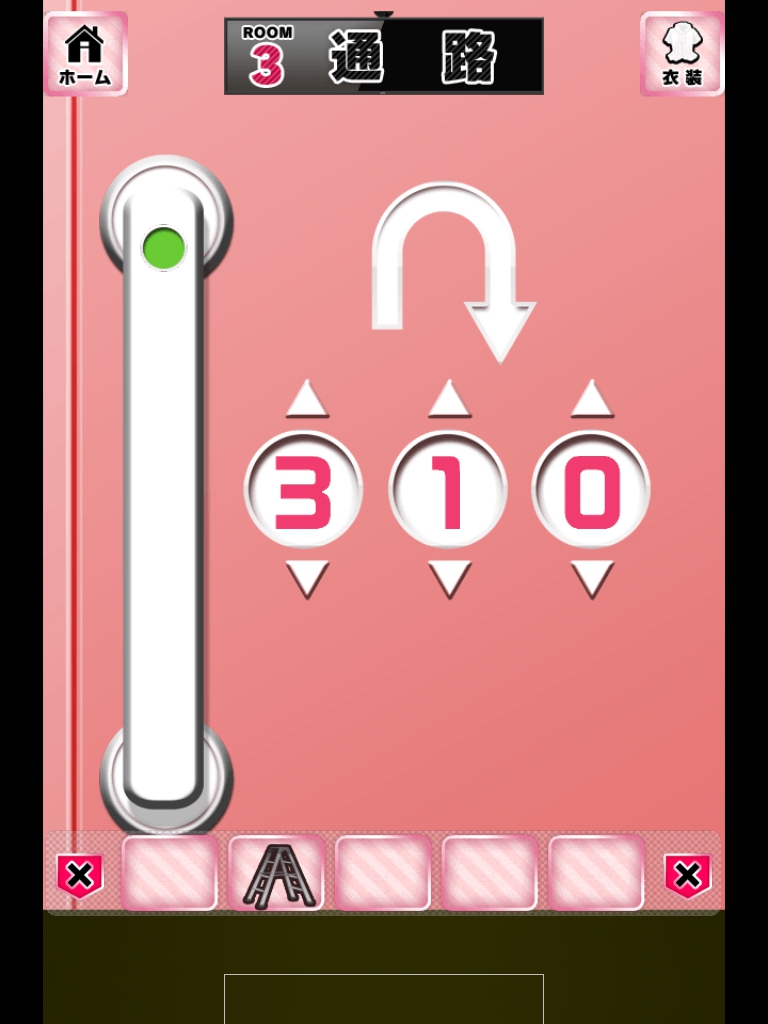Image resolution: width=768 pixels, height=1024 pixels.
Task: Decrease the middle digit showing 1
Action: [x=449, y=579]
